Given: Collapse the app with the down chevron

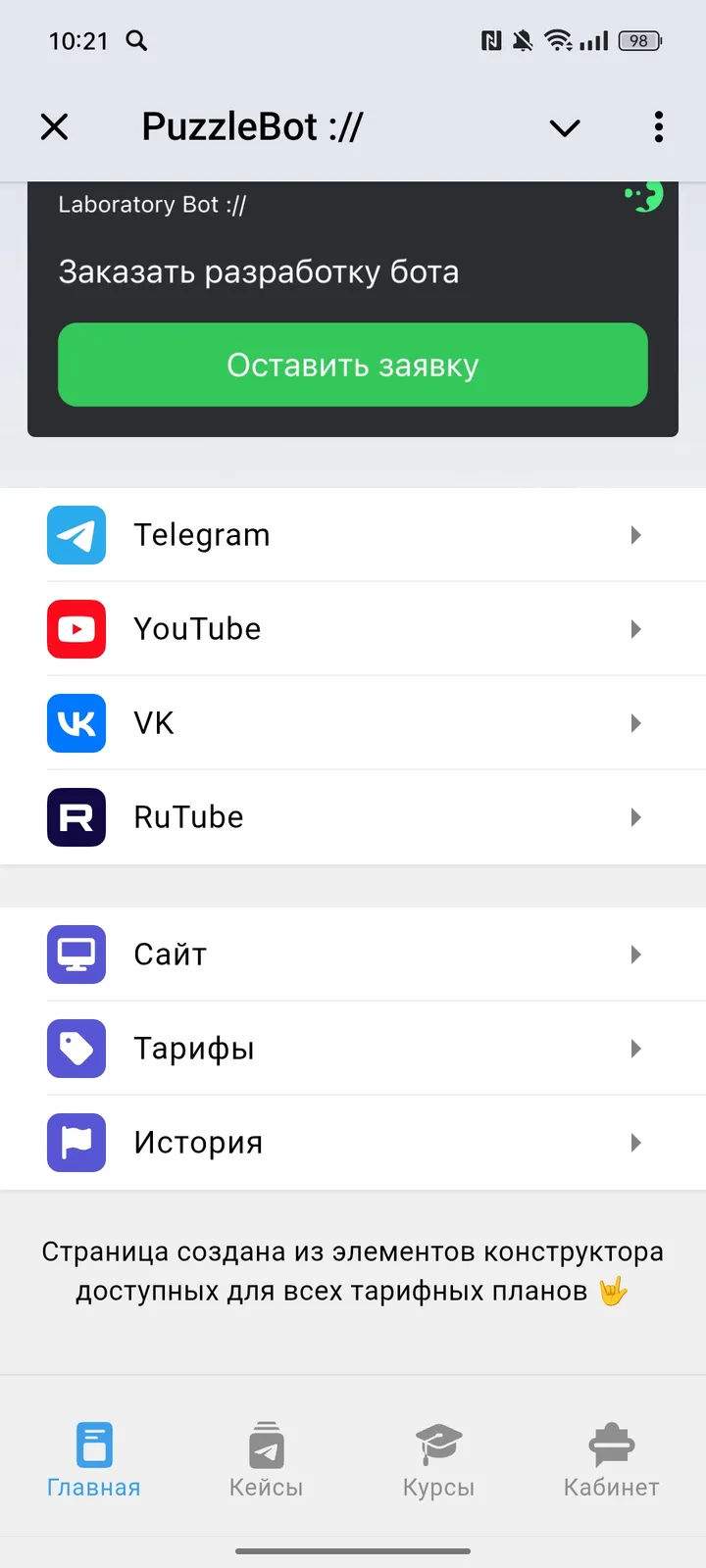Looking at the screenshot, I should (565, 127).
